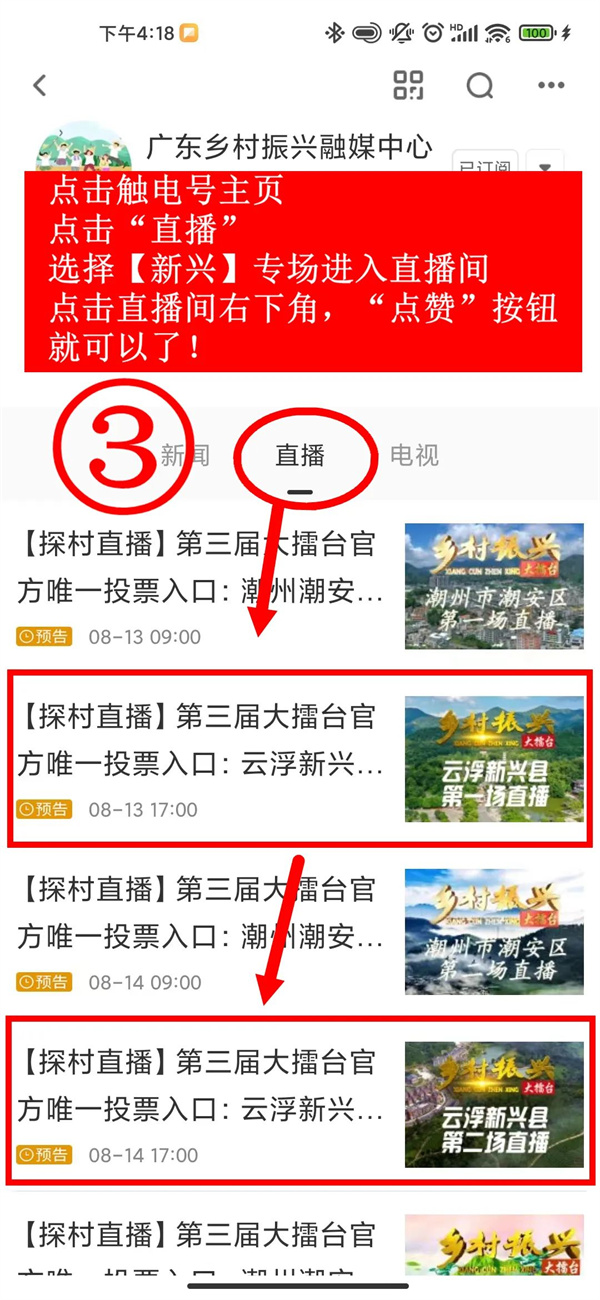Image resolution: width=600 pixels, height=1300 pixels.
Task: Open the QR code scanner
Action: tap(408, 86)
